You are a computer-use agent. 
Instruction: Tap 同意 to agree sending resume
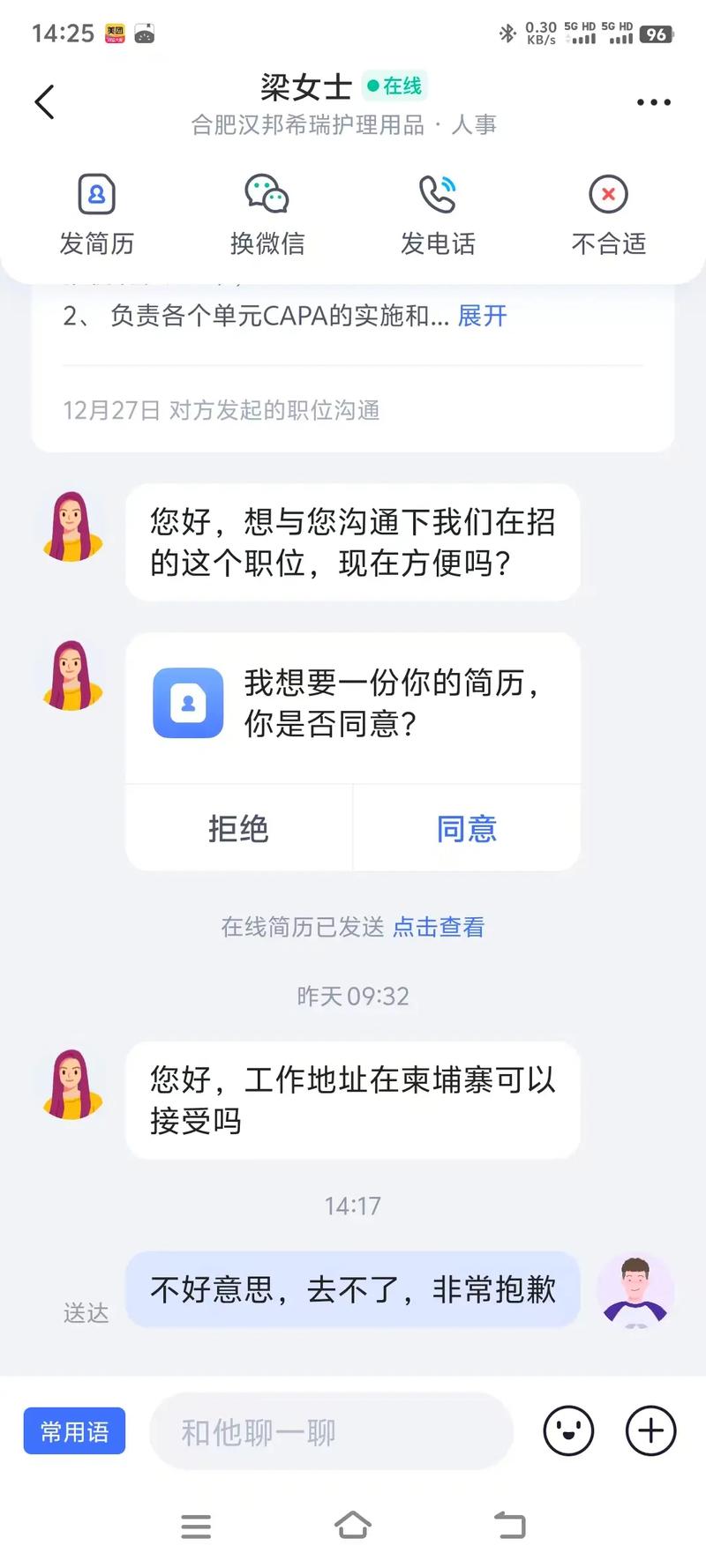tap(467, 828)
